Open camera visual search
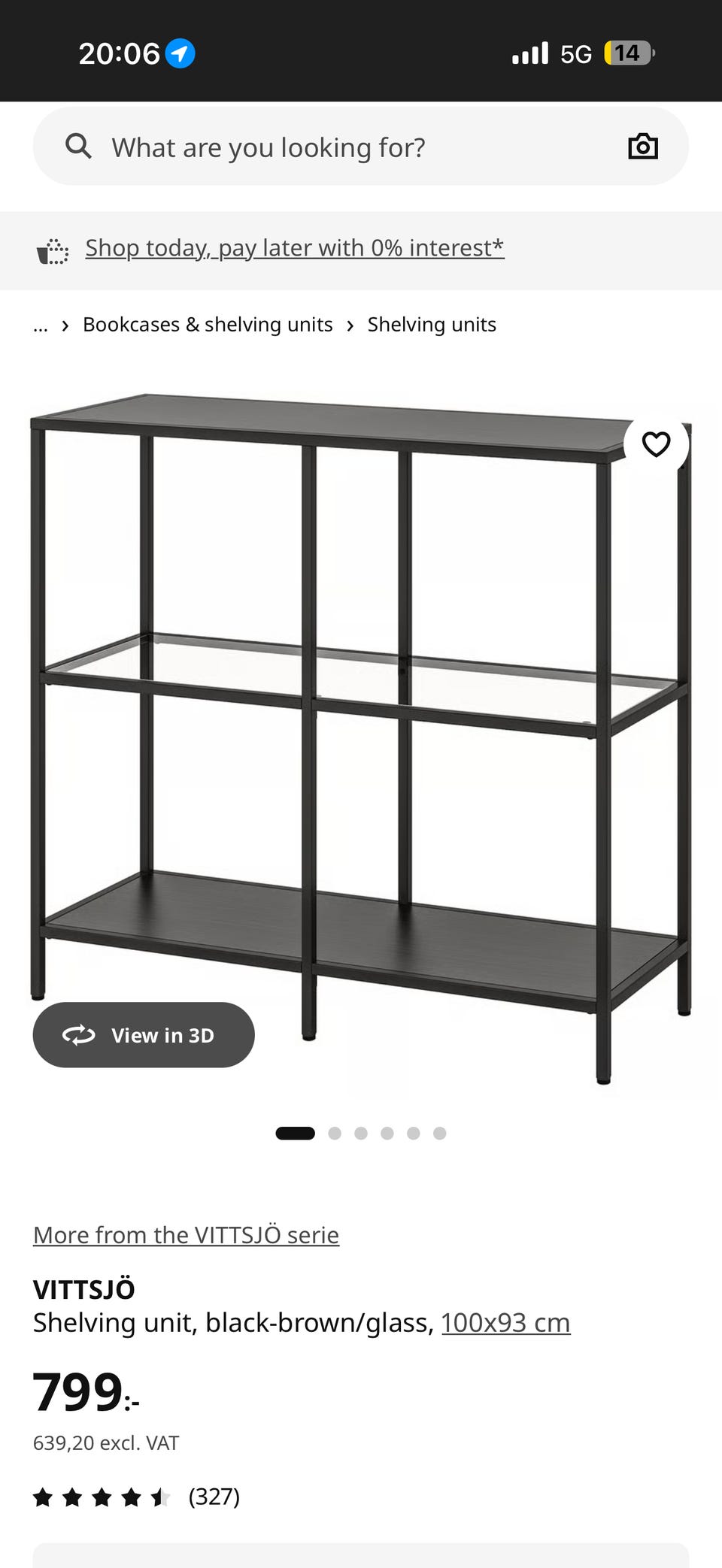This screenshot has width=722, height=1568. pyautogui.click(x=642, y=147)
